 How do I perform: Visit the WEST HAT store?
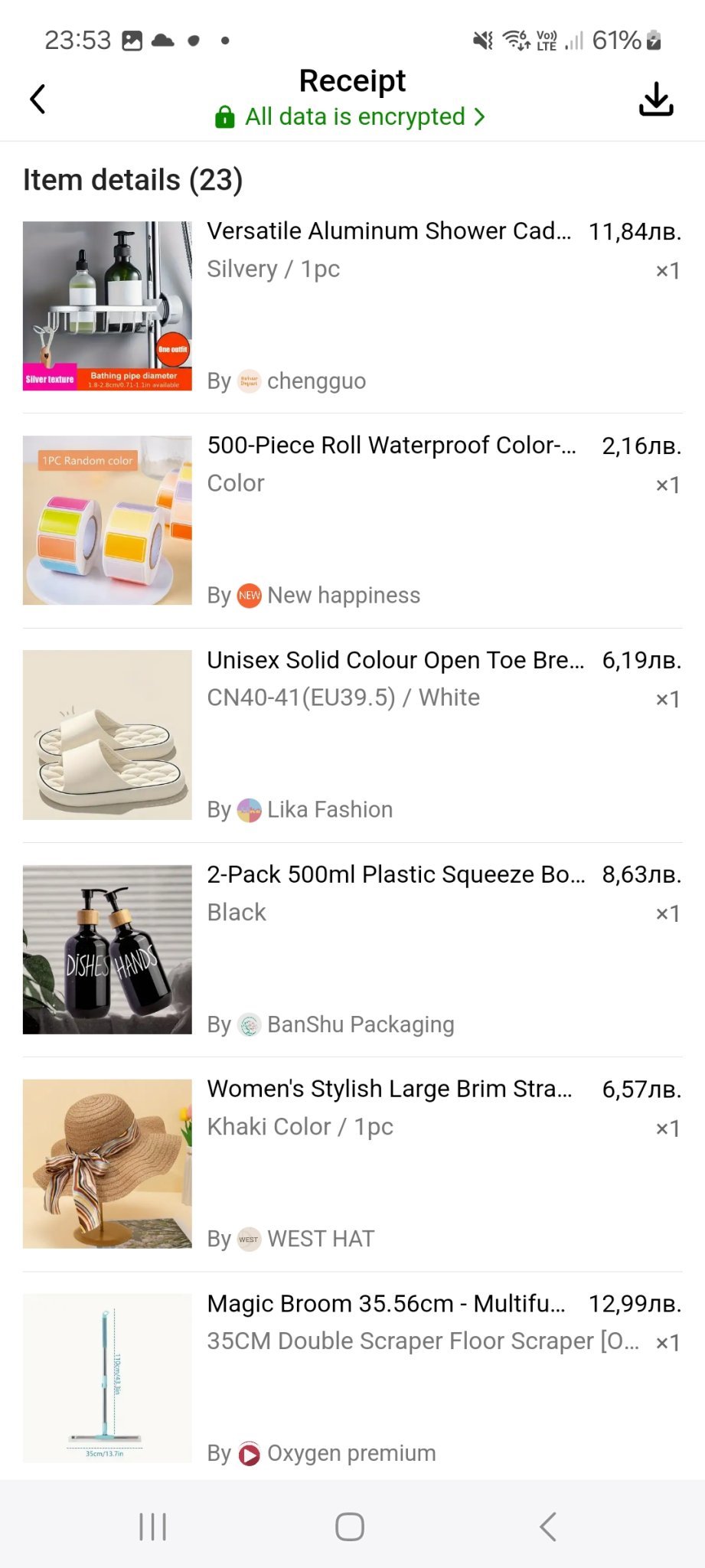[320, 1239]
